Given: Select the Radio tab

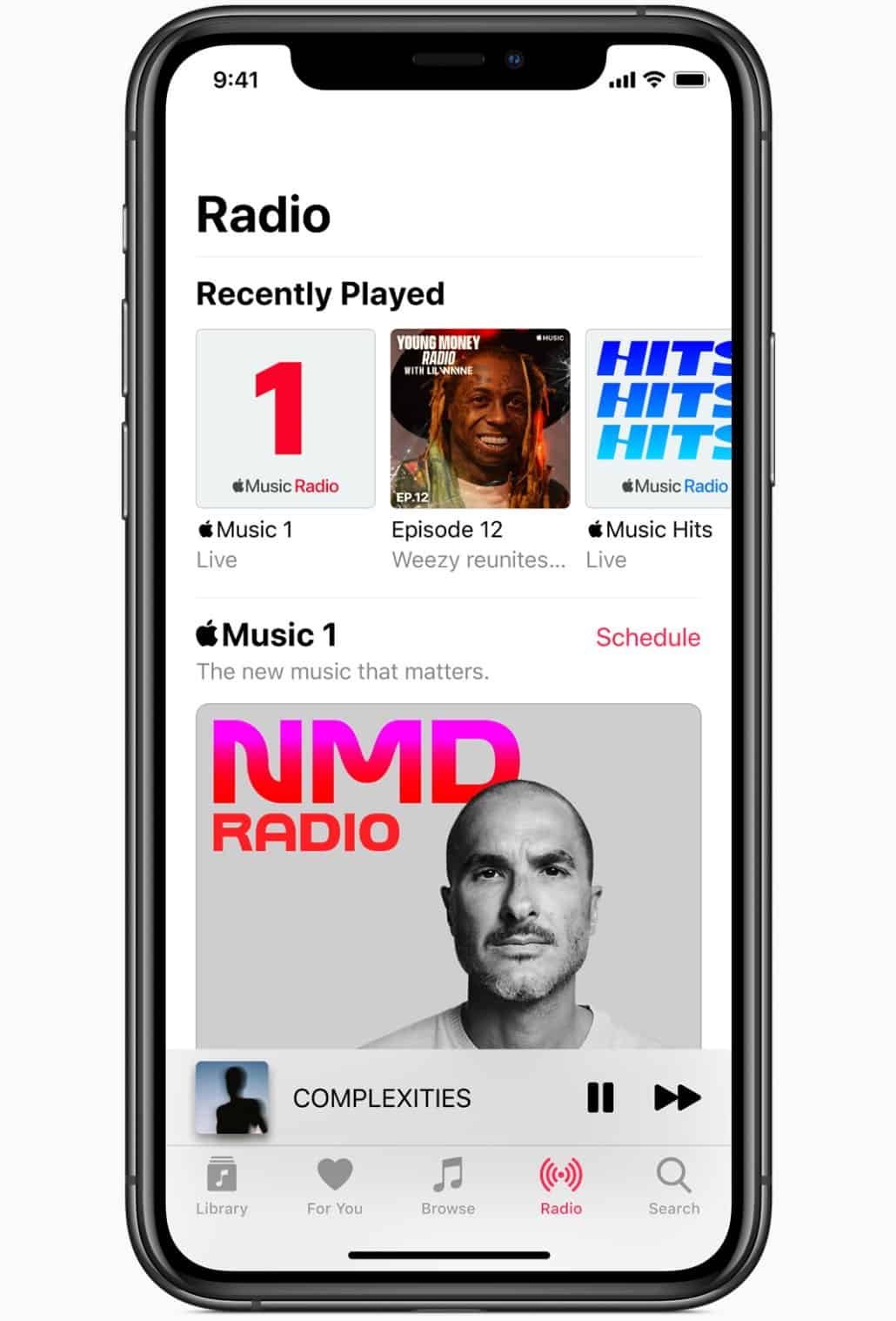Looking at the screenshot, I should click(561, 1185).
